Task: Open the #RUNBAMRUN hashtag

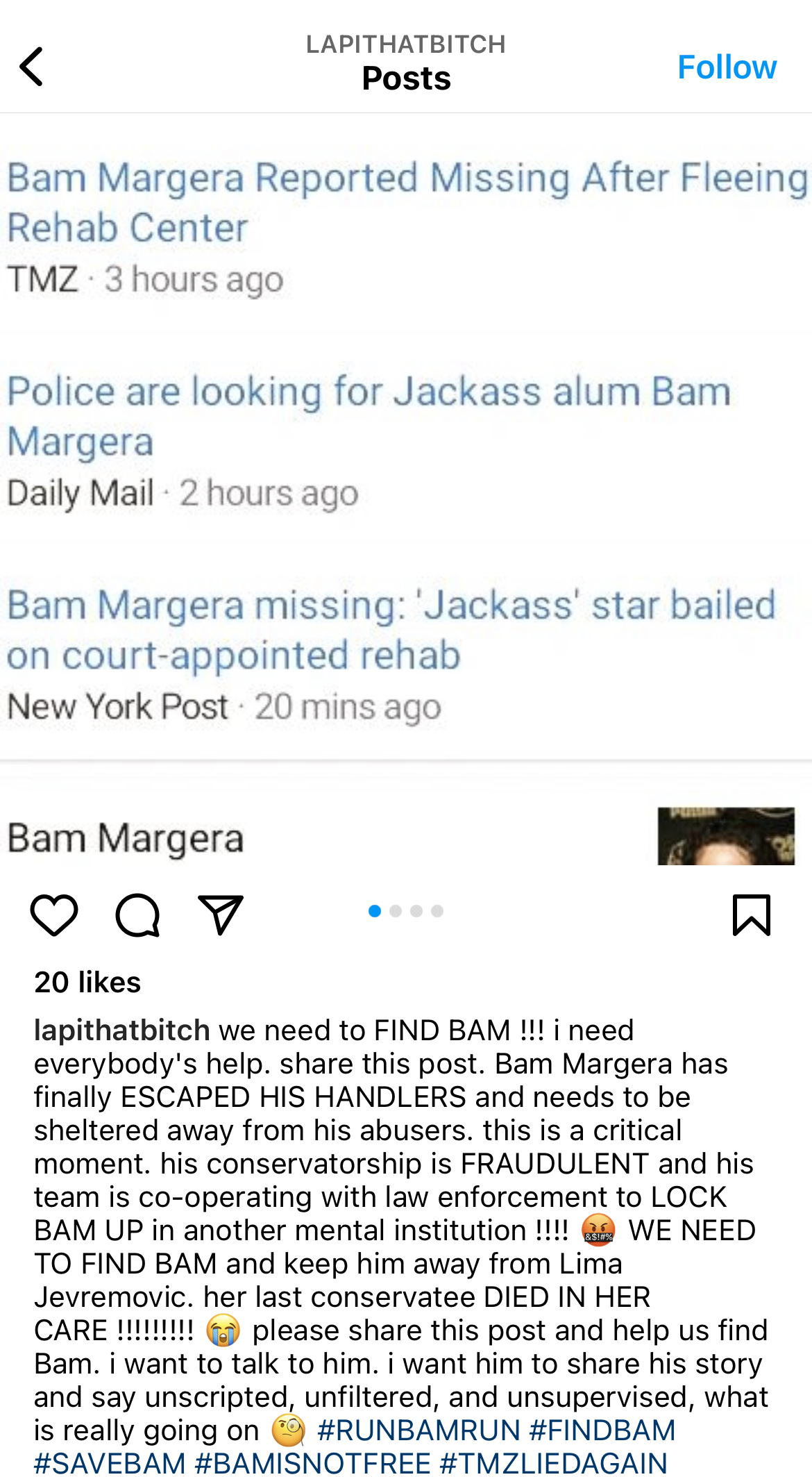Action: tap(418, 1430)
